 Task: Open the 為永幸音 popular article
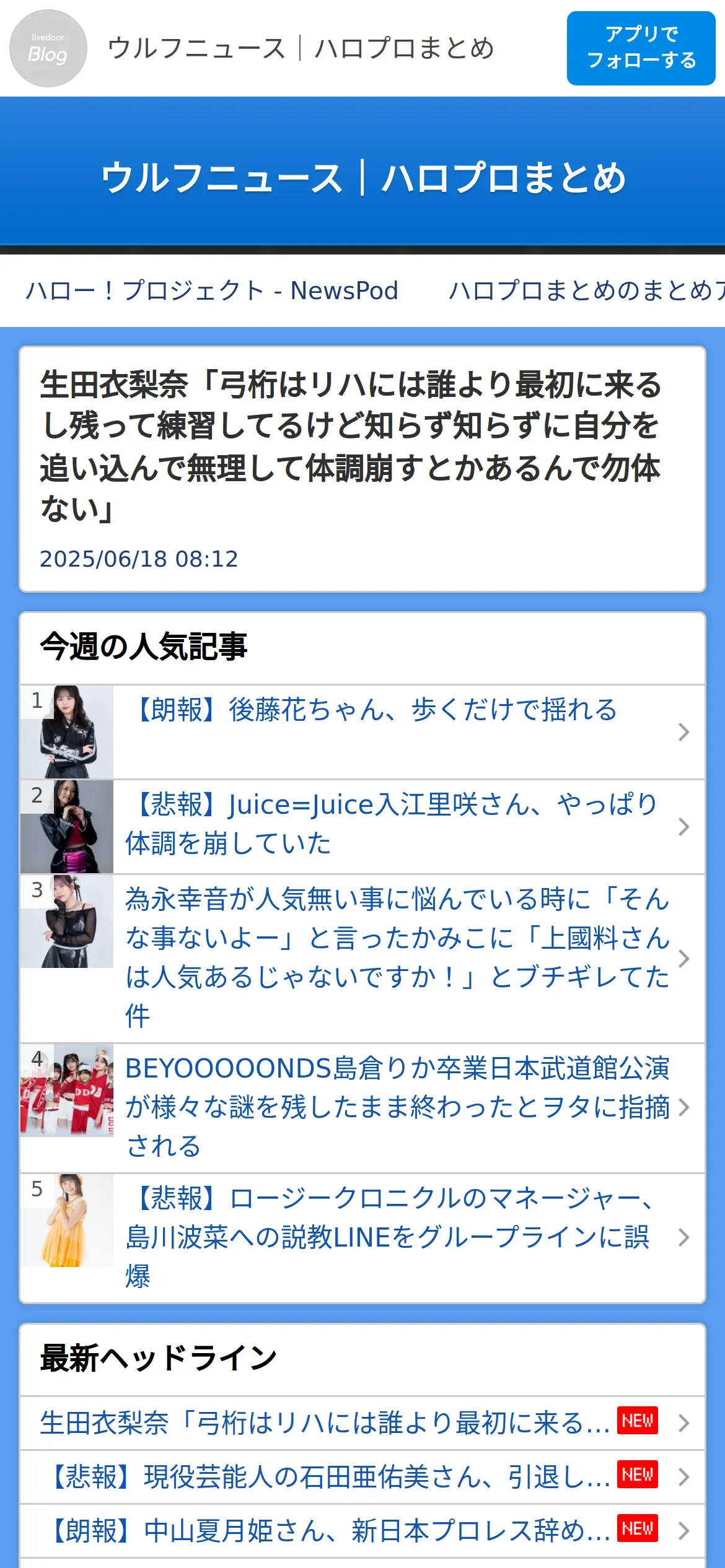pyautogui.click(x=397, y=957)
